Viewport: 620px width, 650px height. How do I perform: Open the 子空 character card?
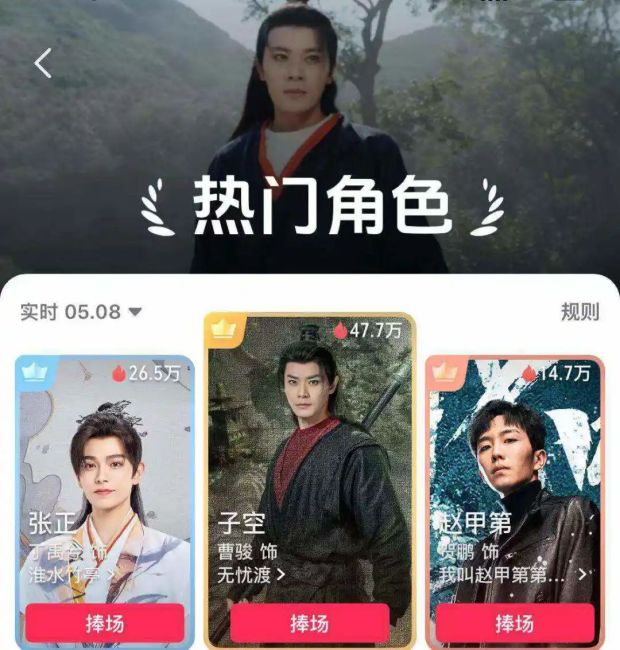310,480
